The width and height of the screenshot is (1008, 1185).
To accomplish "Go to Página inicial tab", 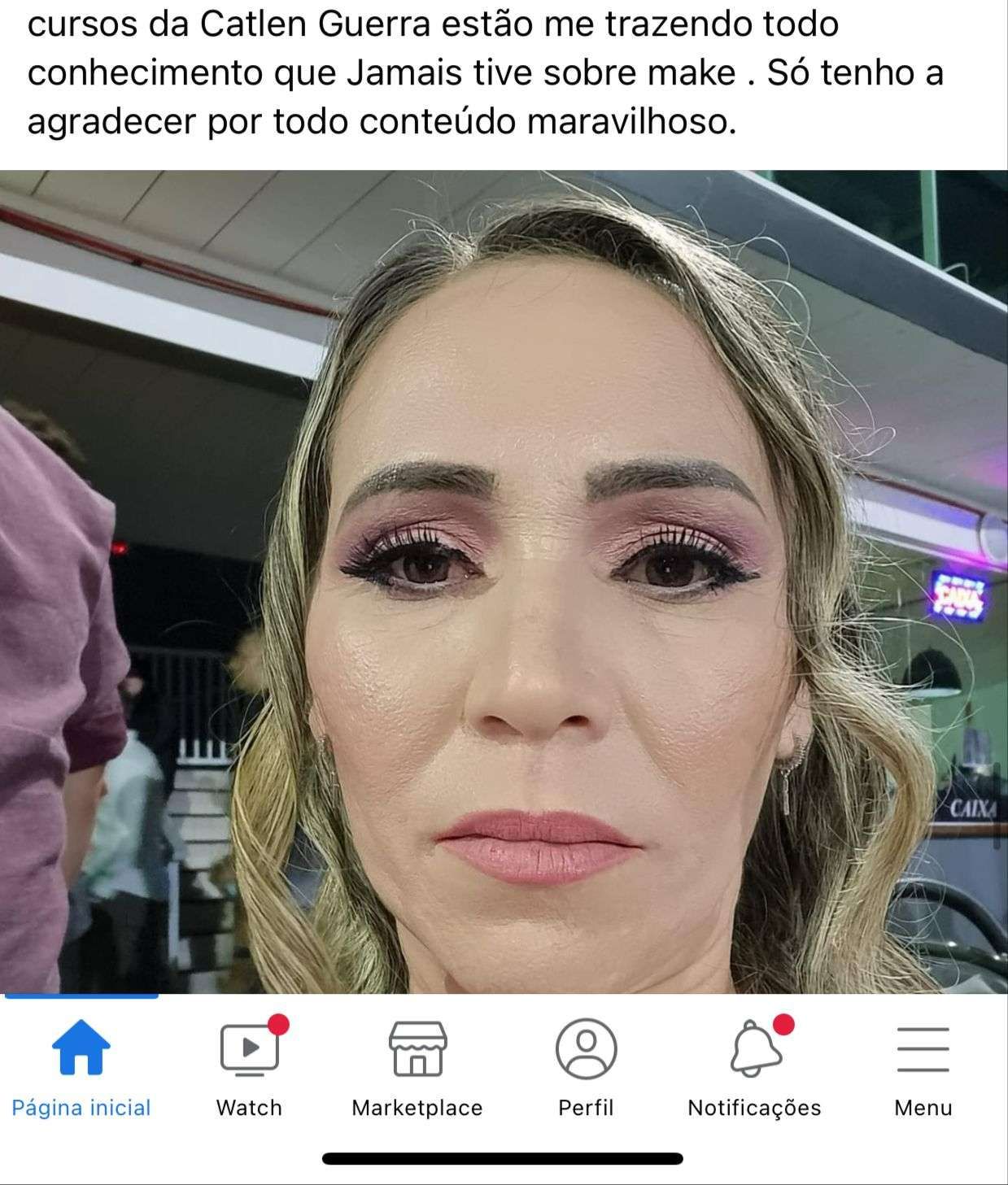I will pos(81,1067).
